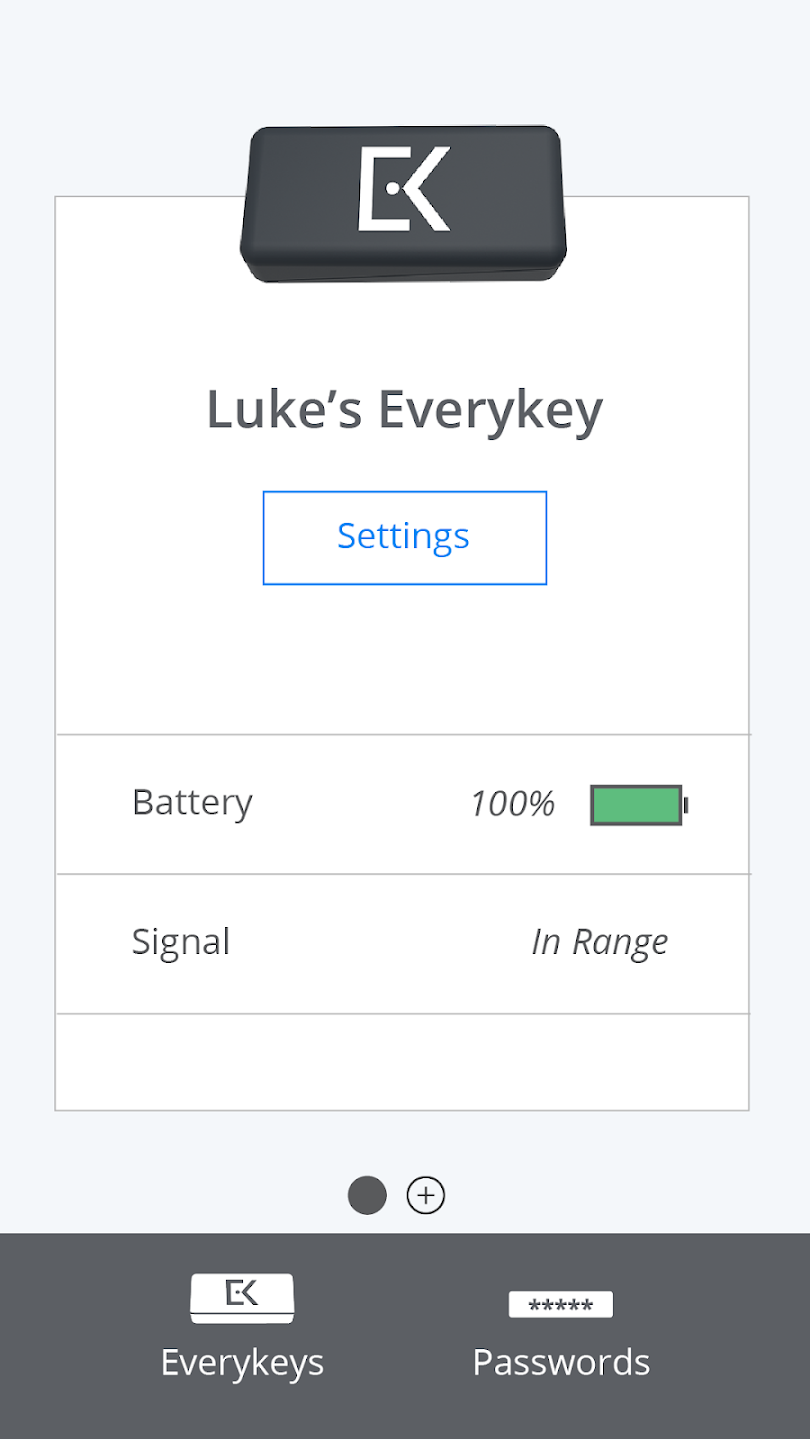Screen dimensions: 810x1440
Task: Tap the Signal row
Action: coord(404,941)
